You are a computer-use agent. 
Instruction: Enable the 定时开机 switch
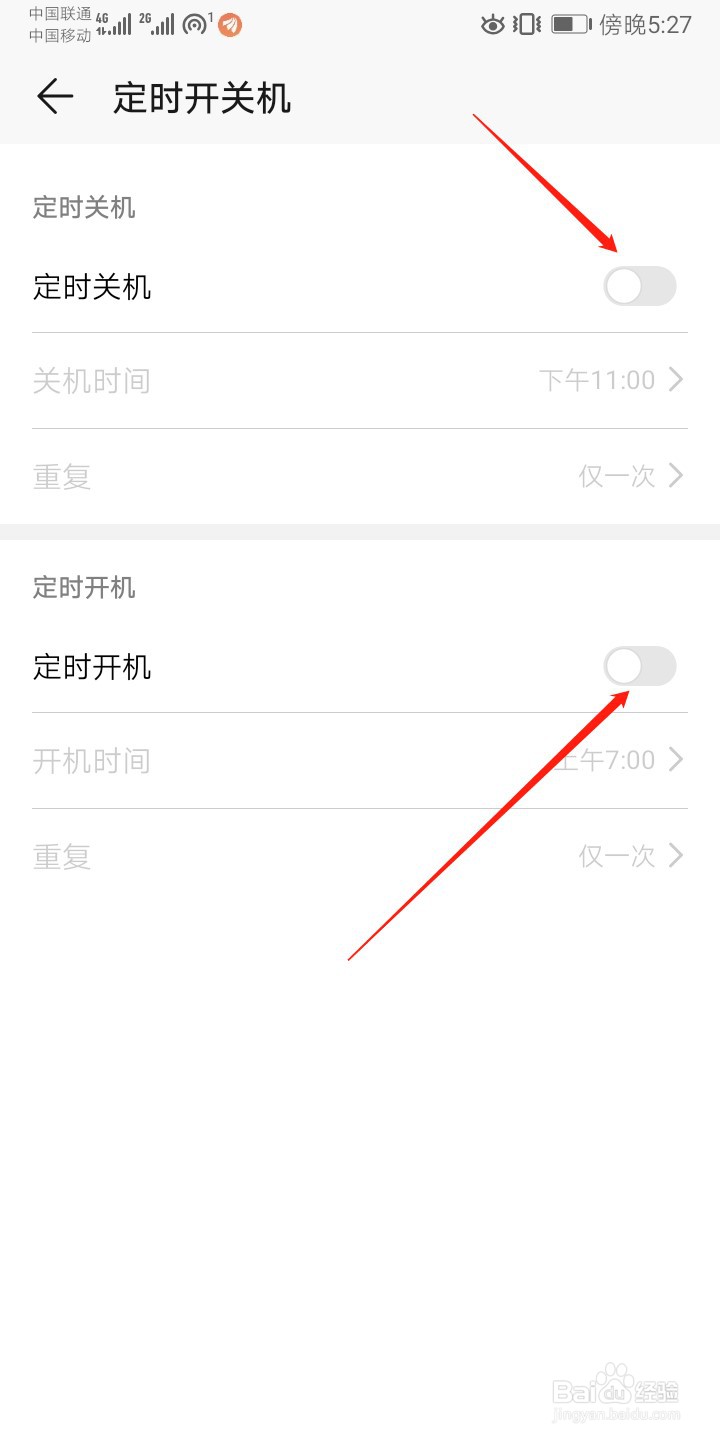[x=639, y=667]
